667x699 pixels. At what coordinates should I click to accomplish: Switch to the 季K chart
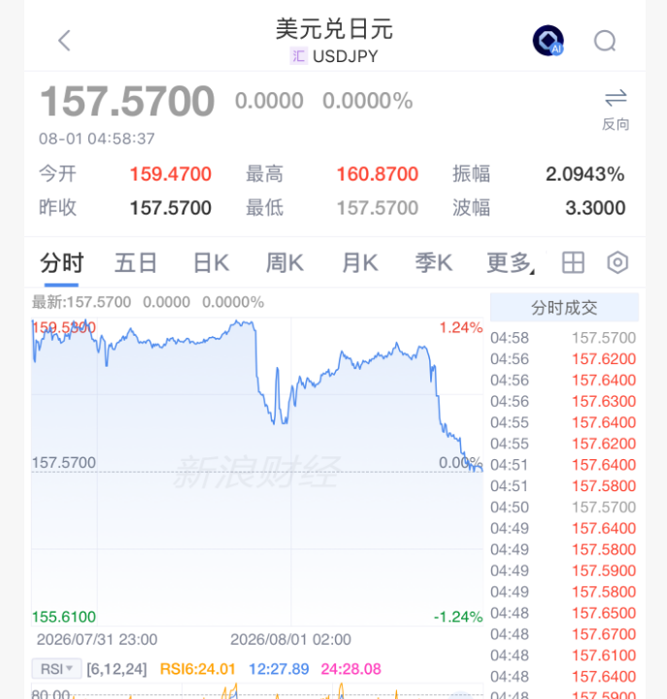coord(434,263)
